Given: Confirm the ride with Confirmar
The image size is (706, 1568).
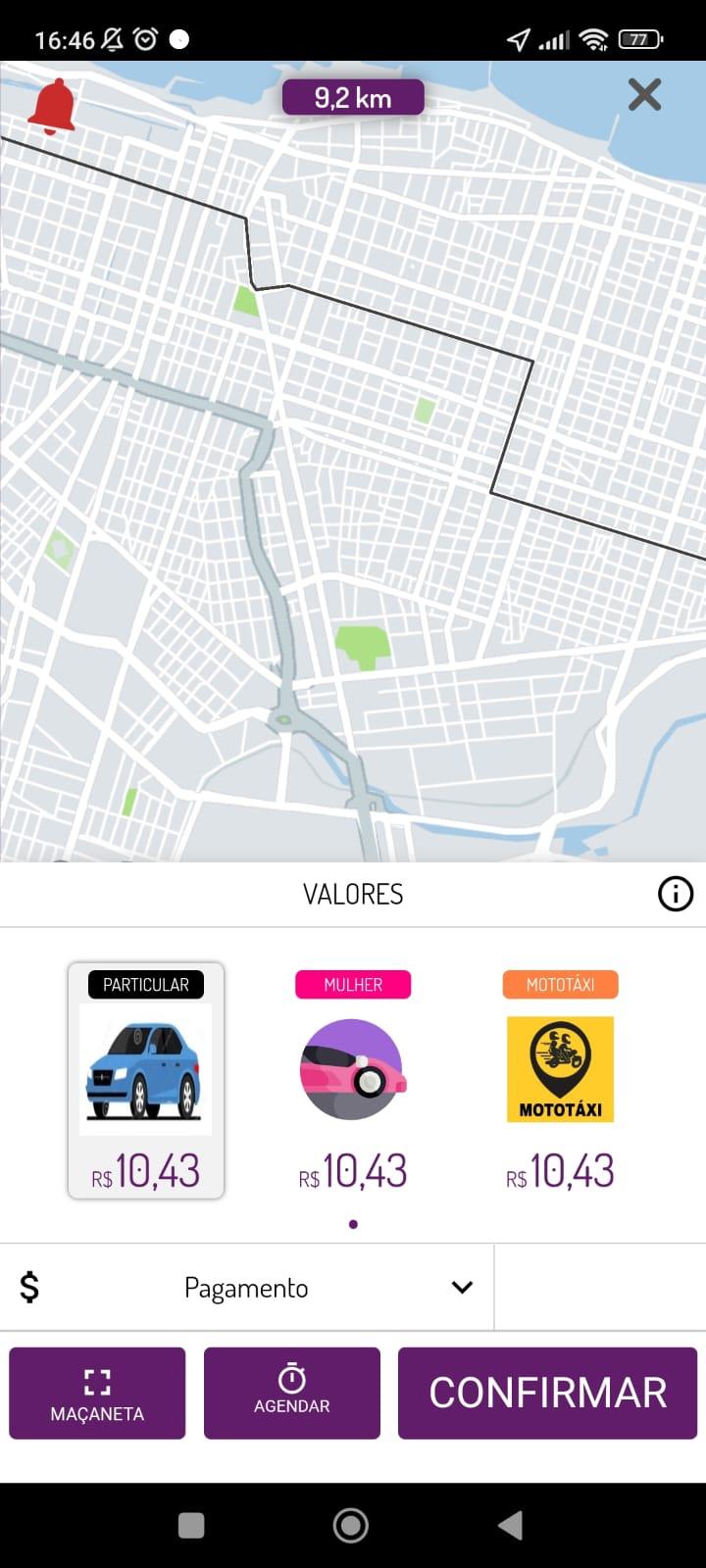Looking at the screenshot, I should tap(547, 1393).
